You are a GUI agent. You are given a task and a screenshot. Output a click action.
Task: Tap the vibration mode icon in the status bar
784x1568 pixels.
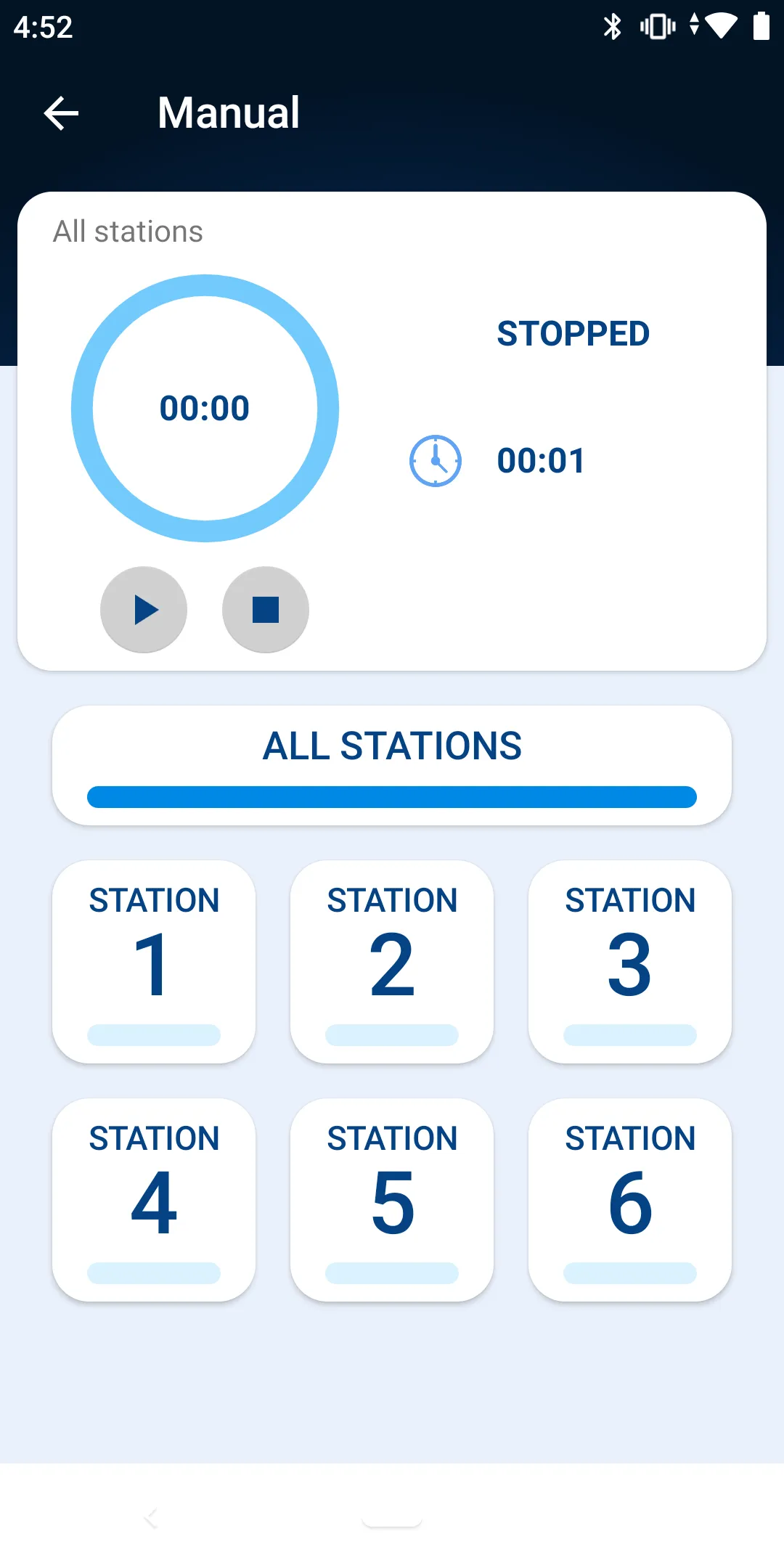656,28
